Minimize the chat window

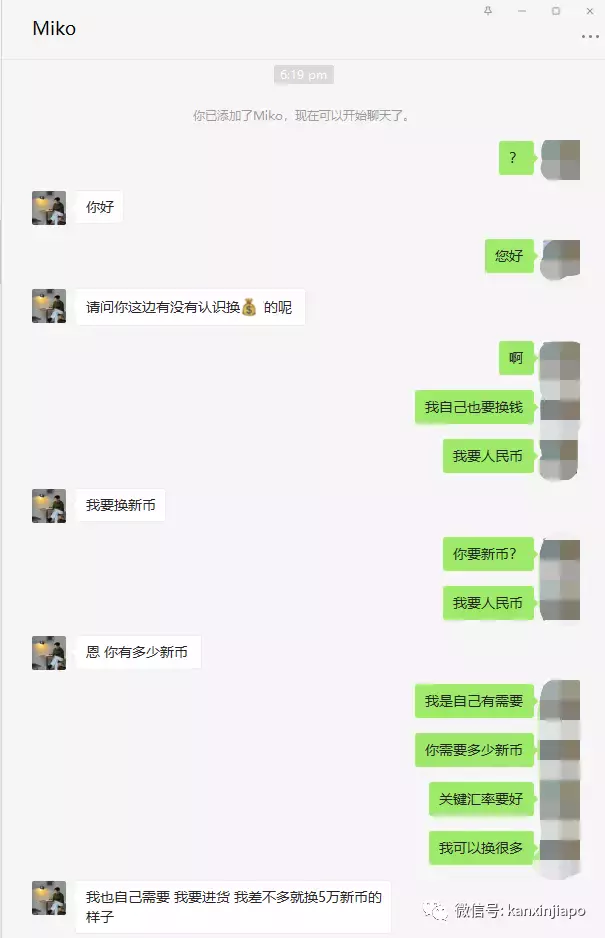521,10
